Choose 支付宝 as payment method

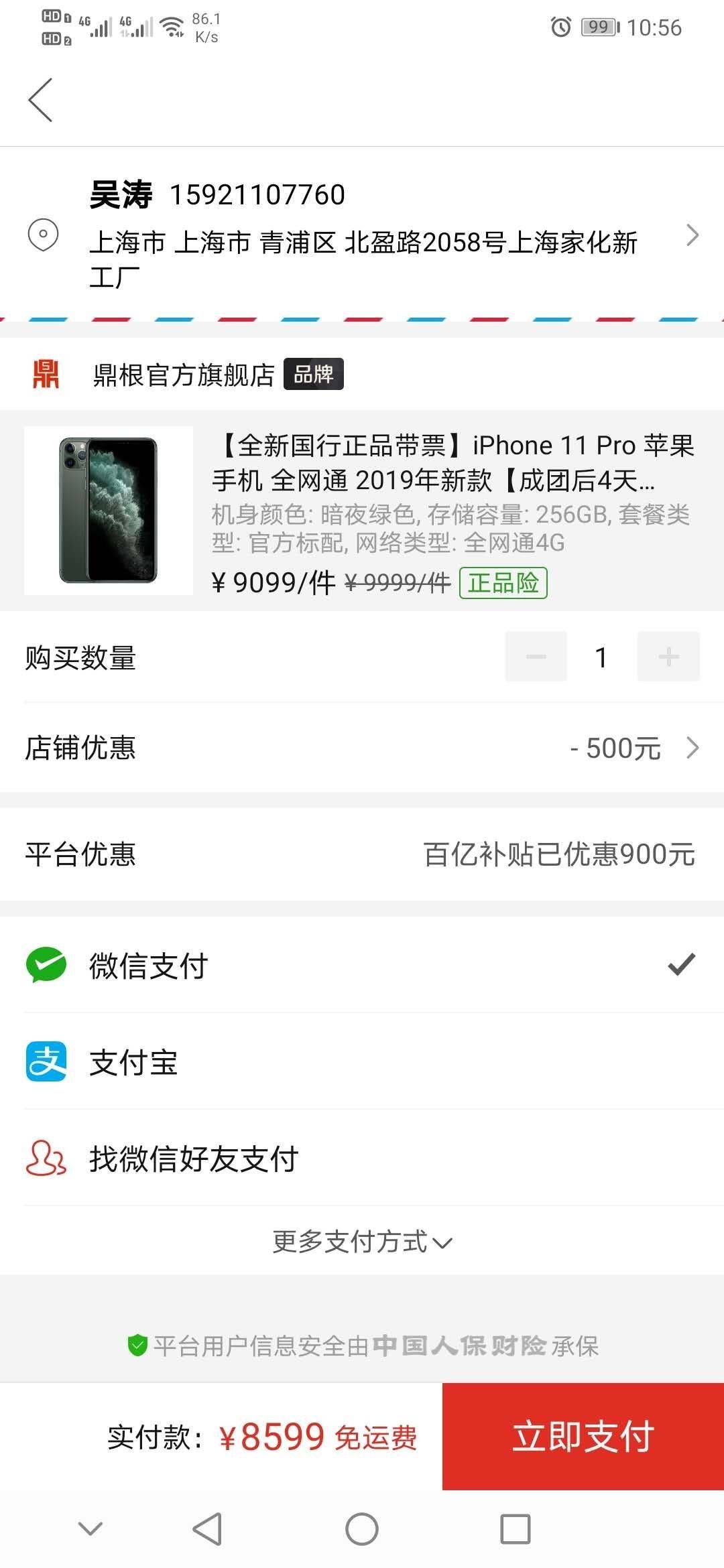tap(362, 1061)
